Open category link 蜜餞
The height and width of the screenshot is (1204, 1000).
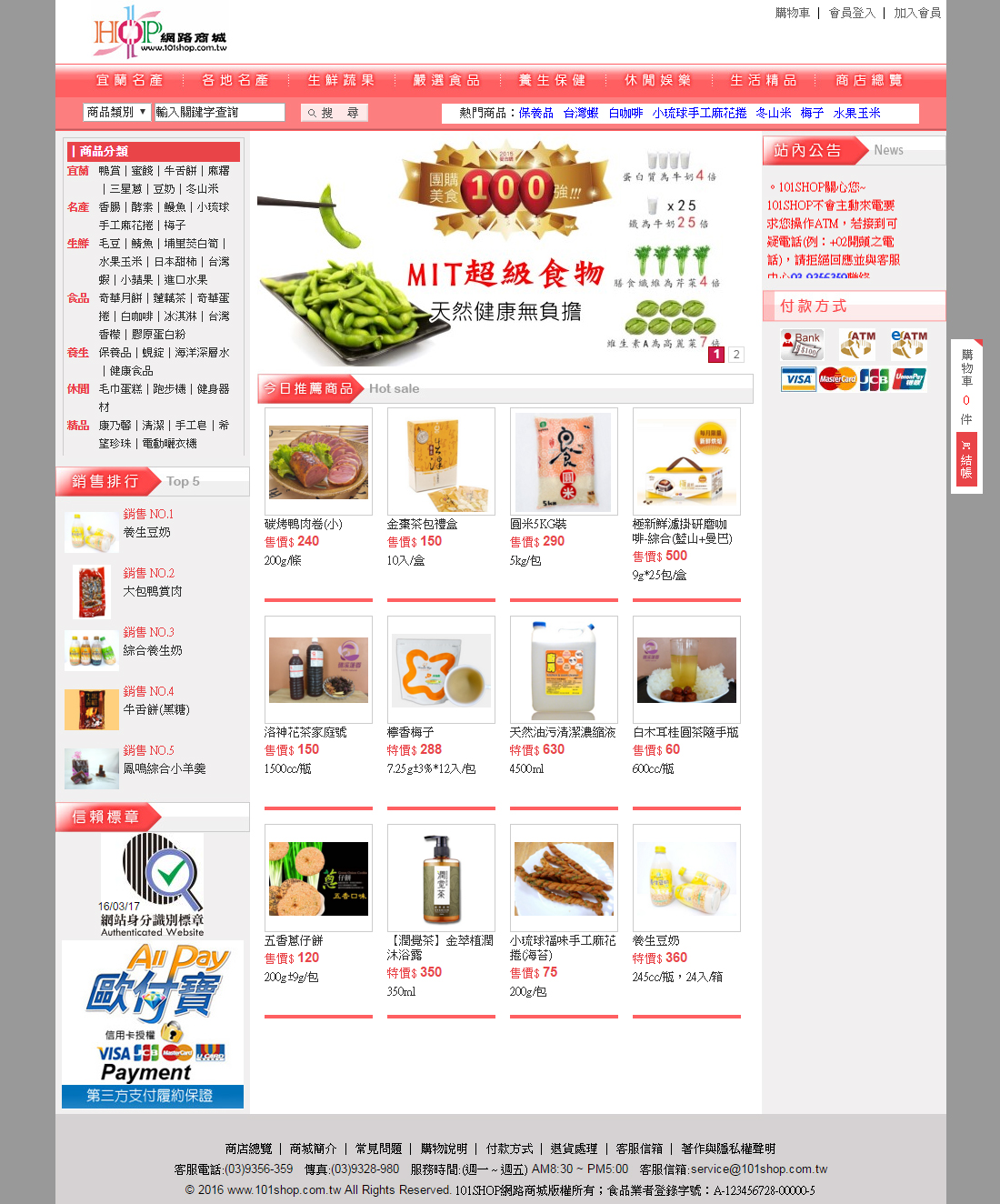pos(142,170)
